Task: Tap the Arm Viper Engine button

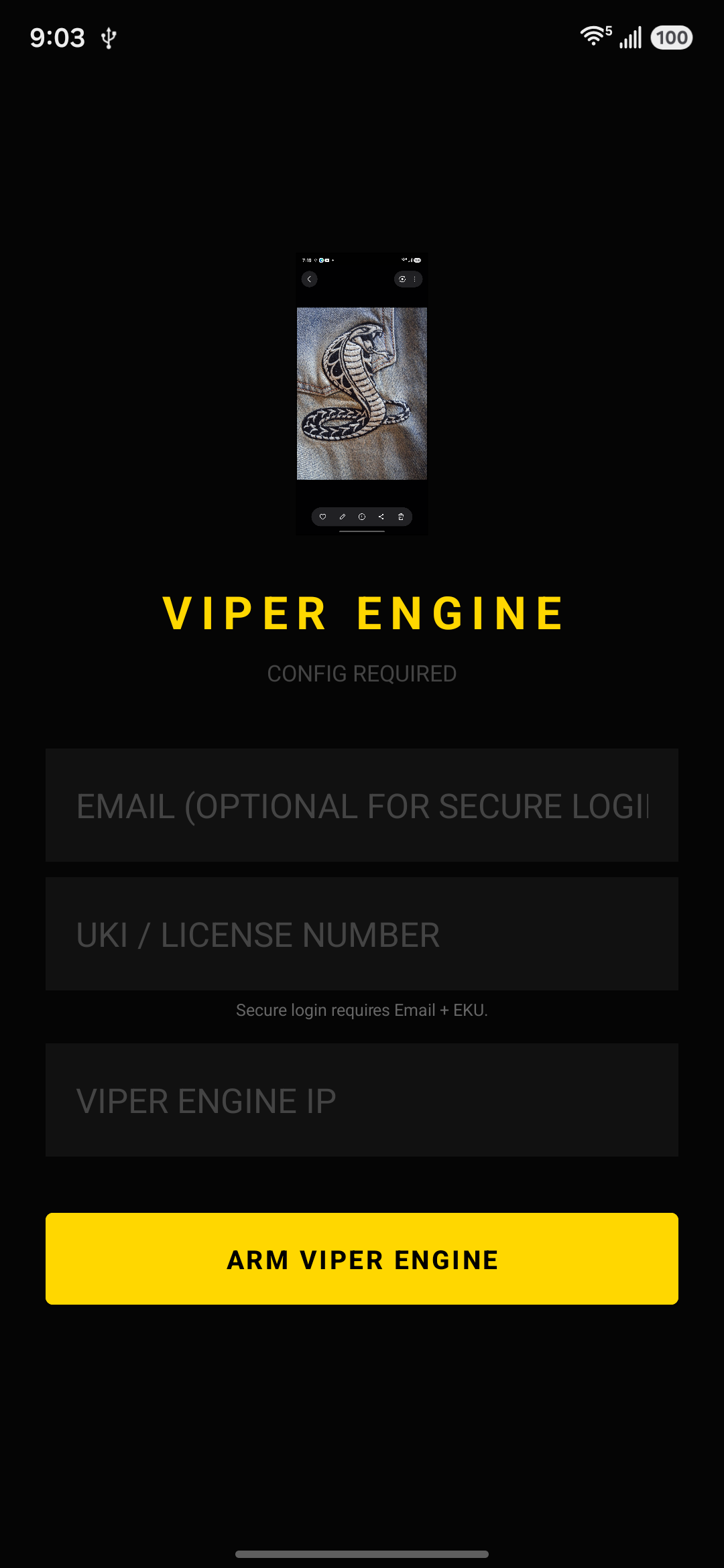Action: [x=362, y=1258]
